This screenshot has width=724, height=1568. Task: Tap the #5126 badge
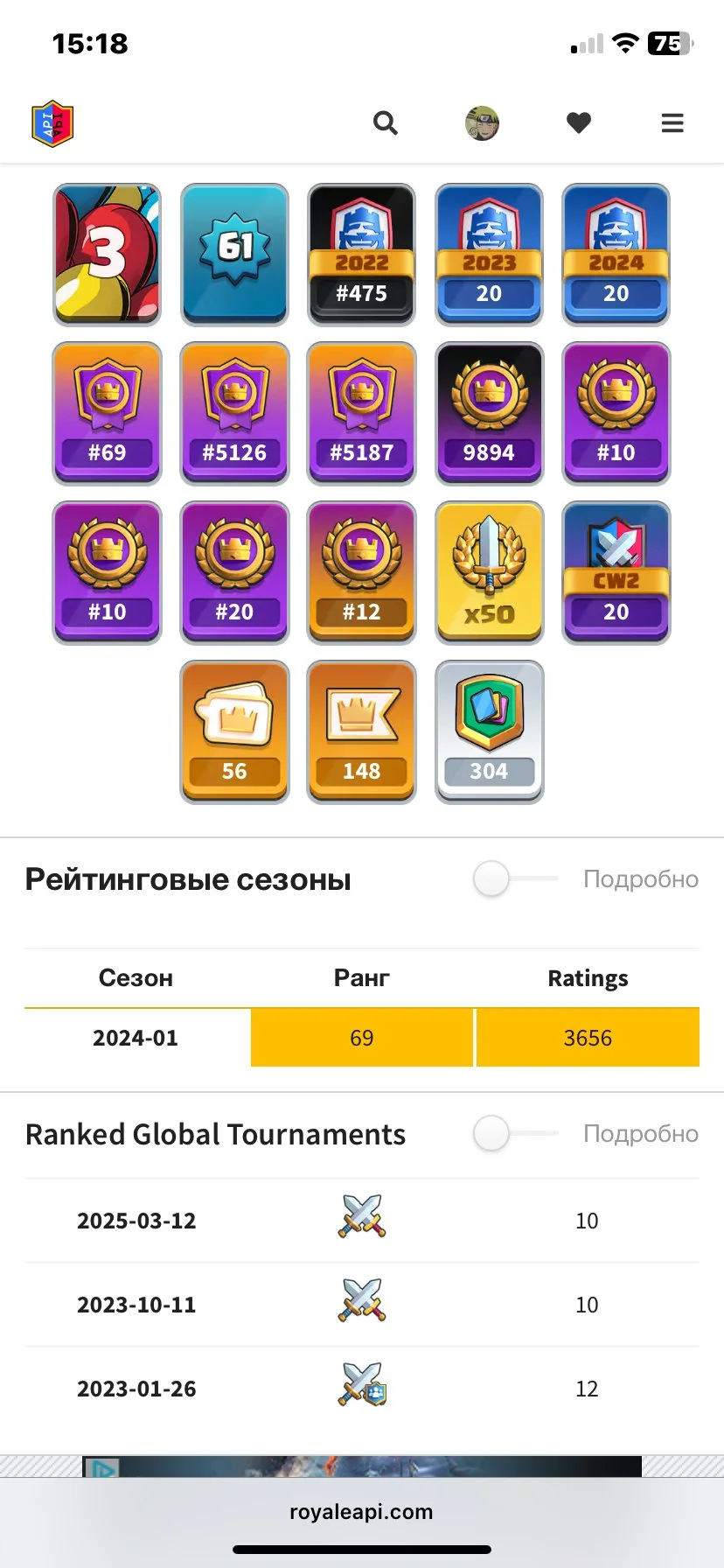(x=234, y=414)
